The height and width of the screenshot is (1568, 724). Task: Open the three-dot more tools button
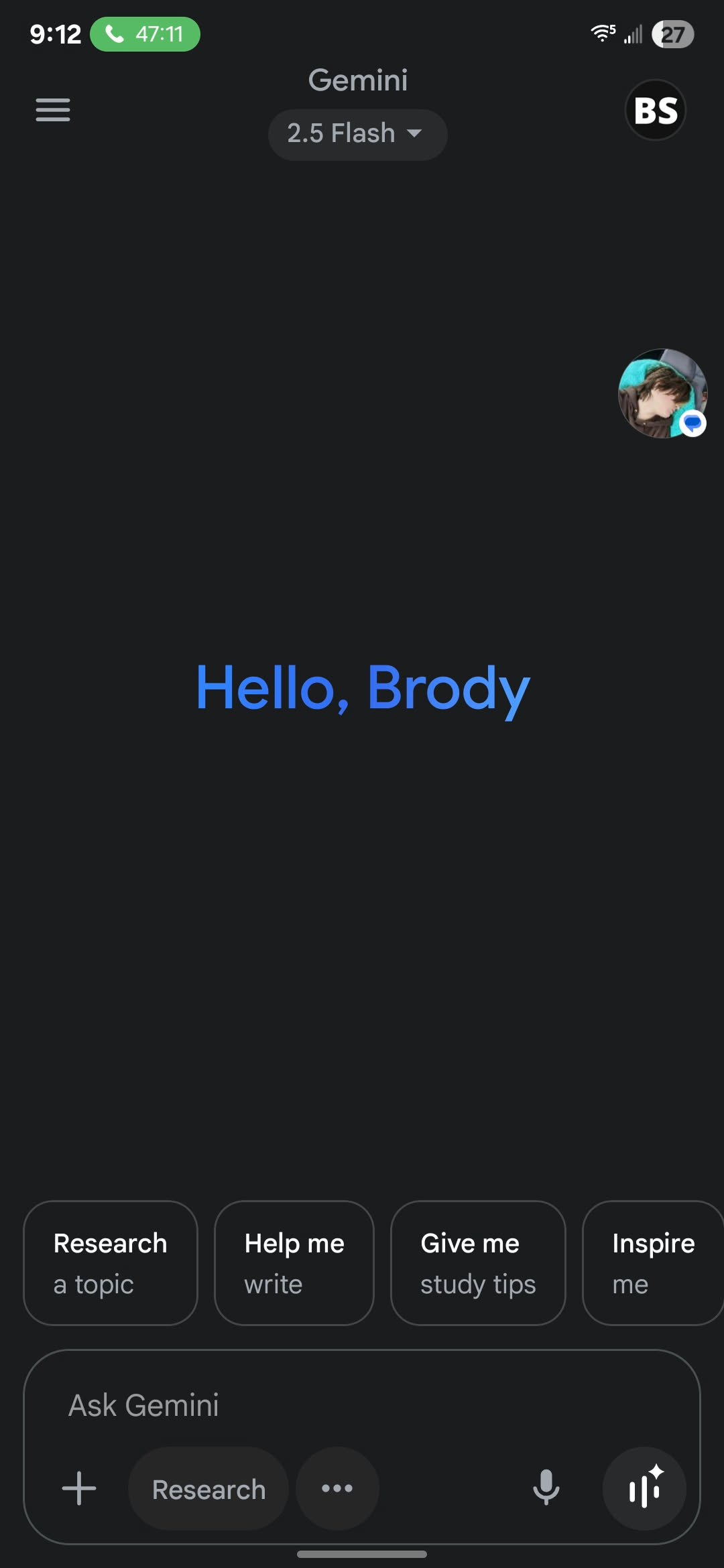click(337, 1488)
